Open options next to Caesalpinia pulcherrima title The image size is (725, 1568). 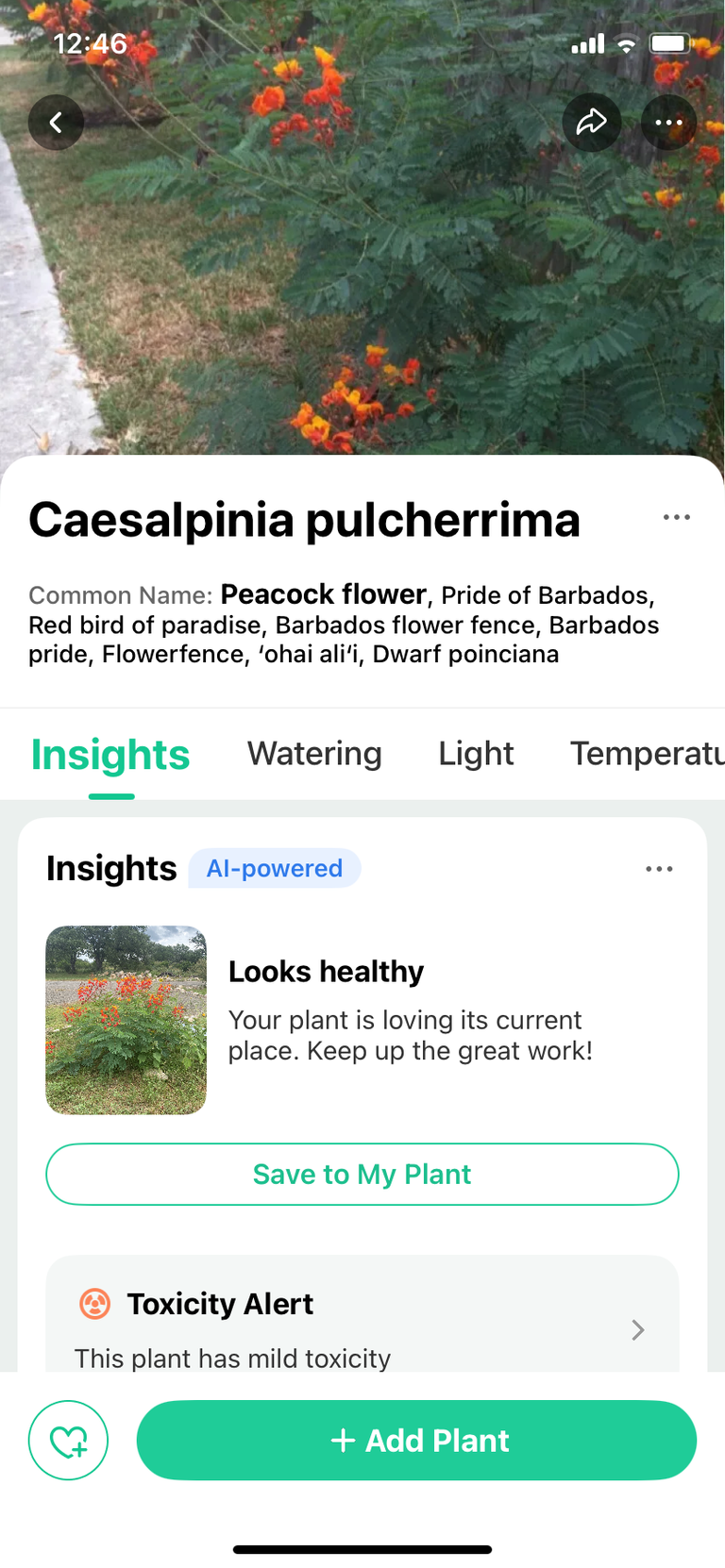coord(676,517)
